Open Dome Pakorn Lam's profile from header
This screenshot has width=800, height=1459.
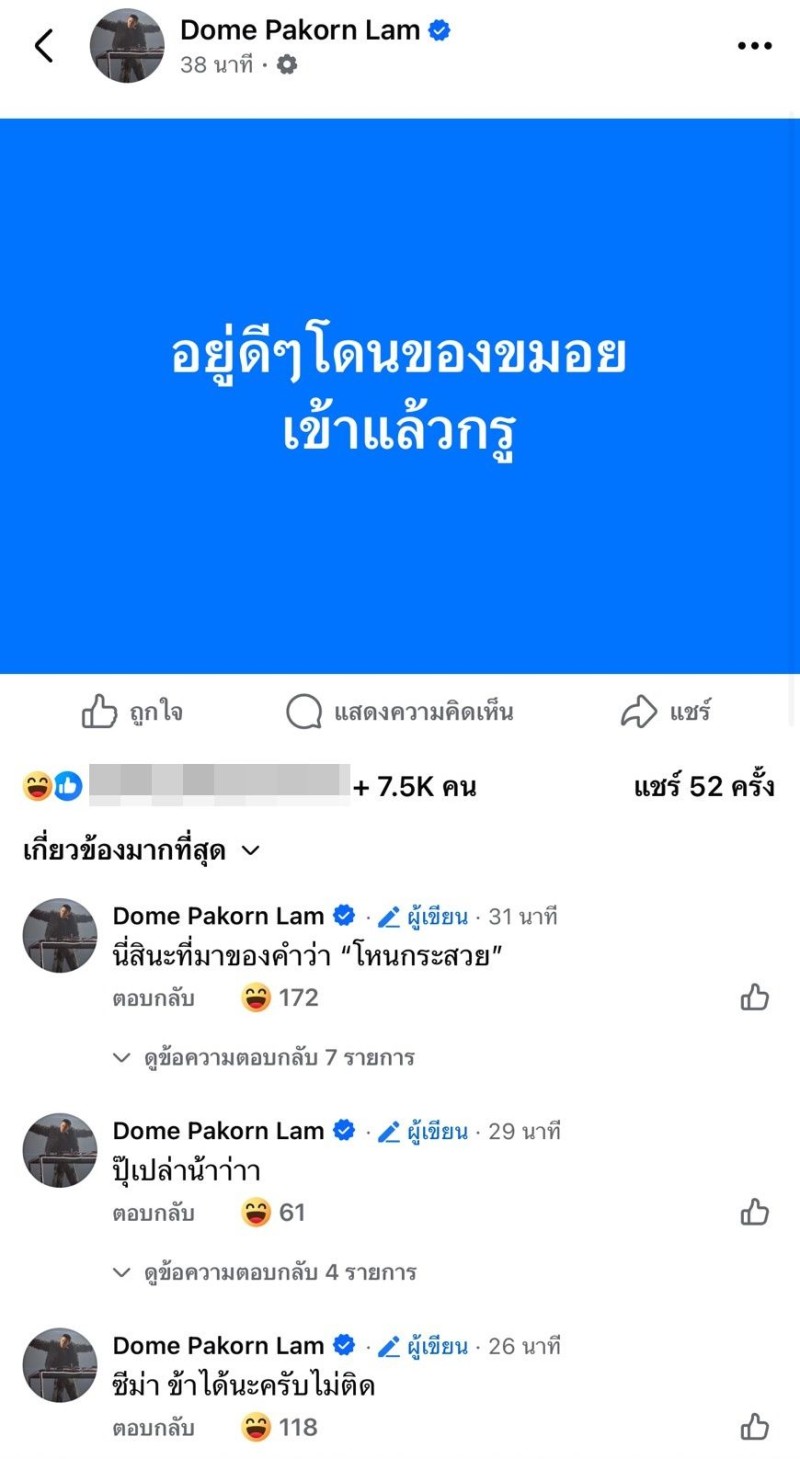pos(300,30)
